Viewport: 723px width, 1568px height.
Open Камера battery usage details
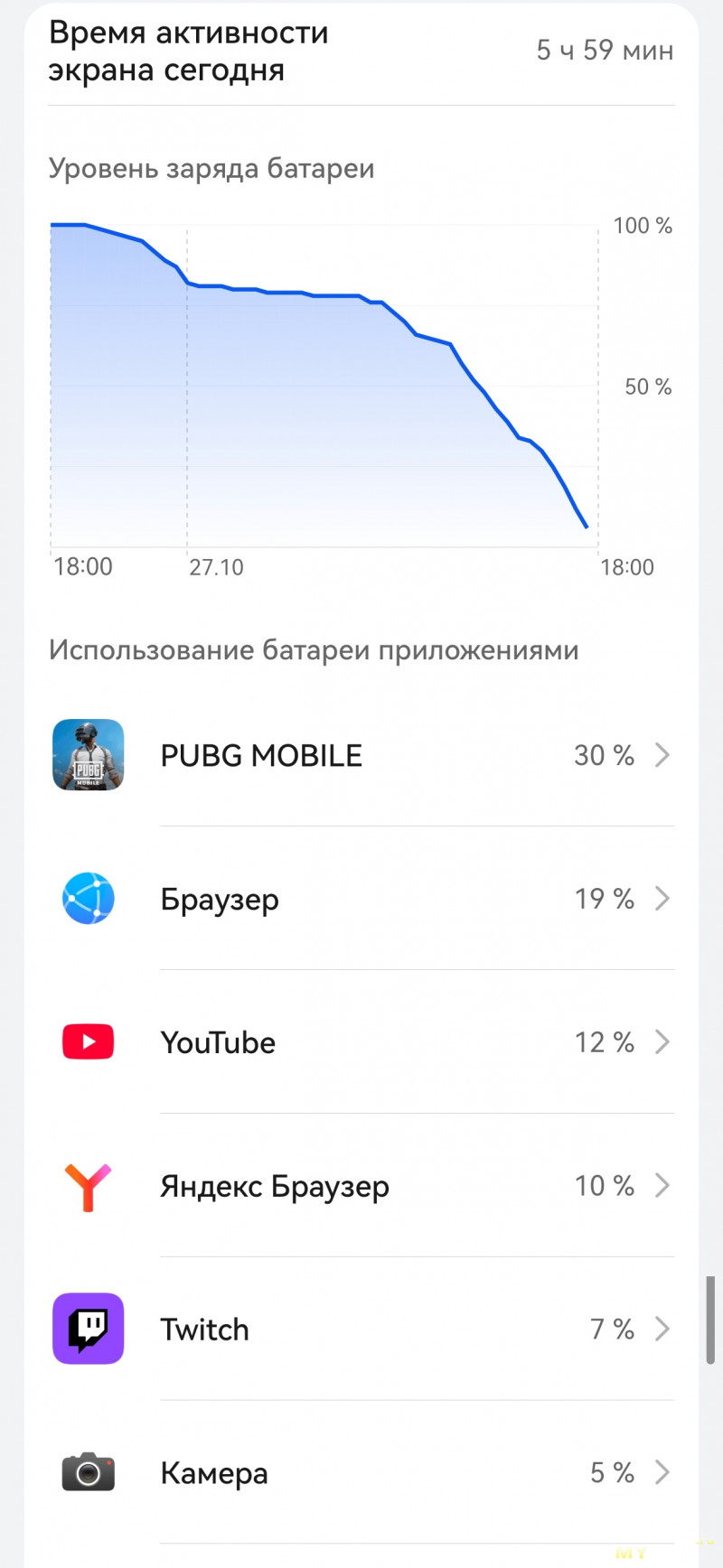click(361, 1473)
